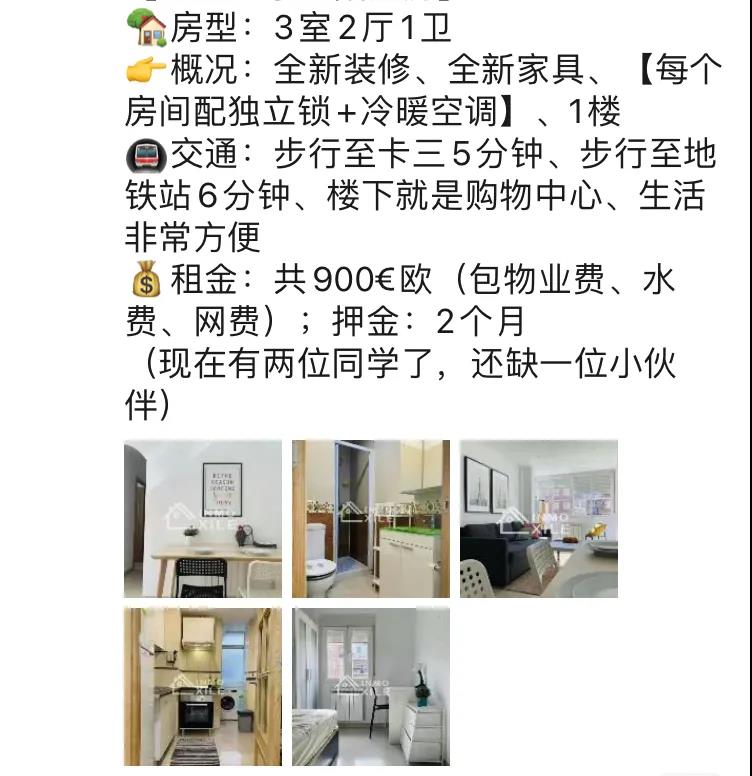Screen dimensions: 752x776
Task: Open the dining table photo with framed poster
Action: (202, 518)
